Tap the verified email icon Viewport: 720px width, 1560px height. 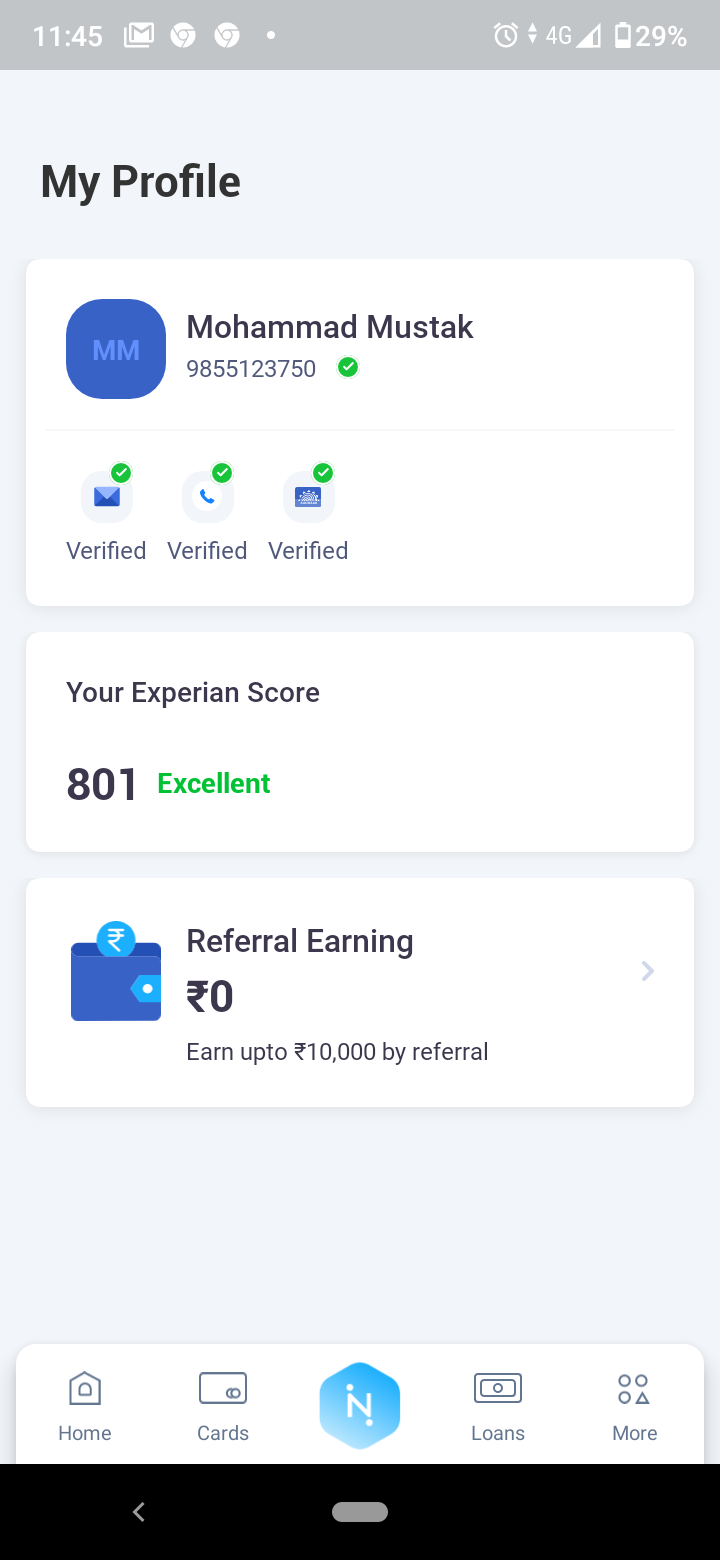107,496
